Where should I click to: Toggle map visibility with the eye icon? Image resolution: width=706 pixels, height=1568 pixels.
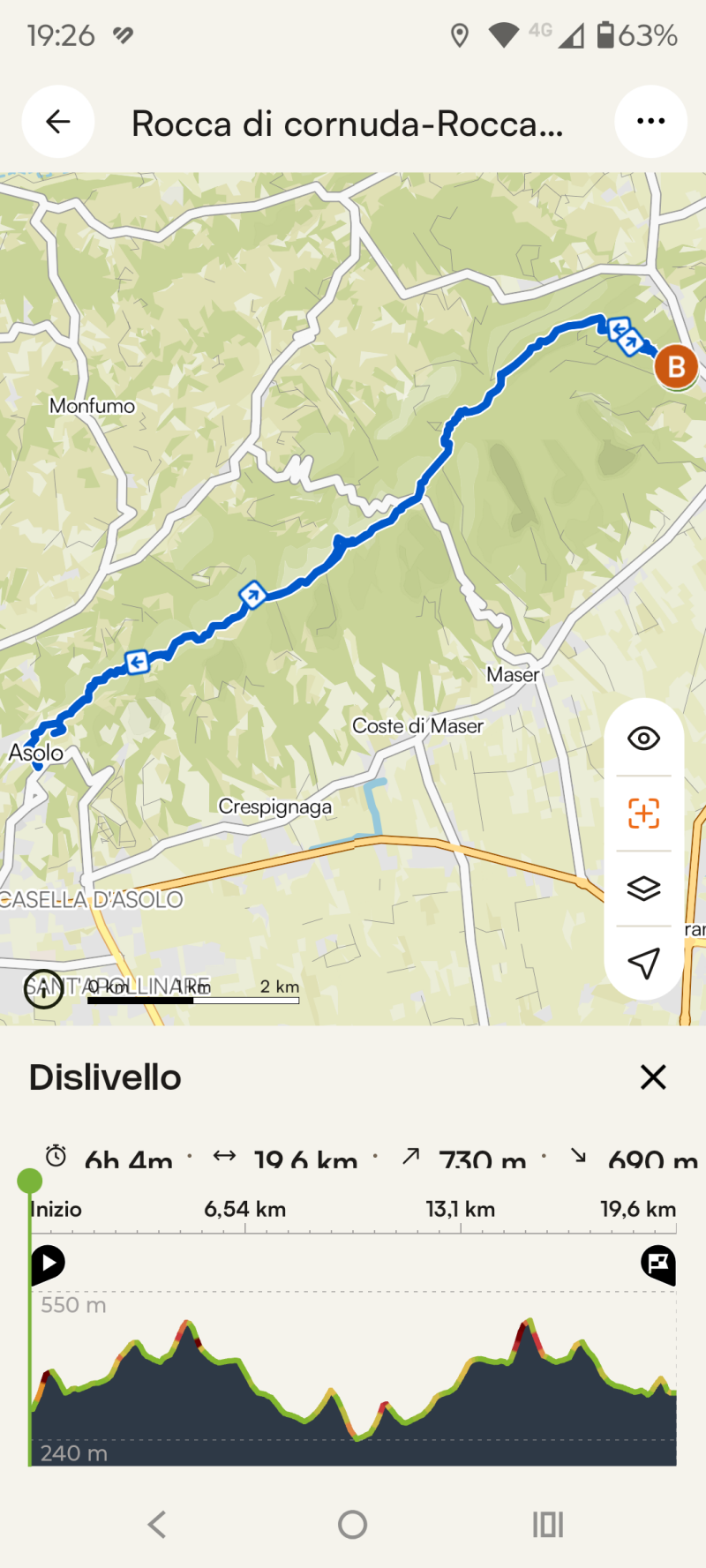click(643, 739)
